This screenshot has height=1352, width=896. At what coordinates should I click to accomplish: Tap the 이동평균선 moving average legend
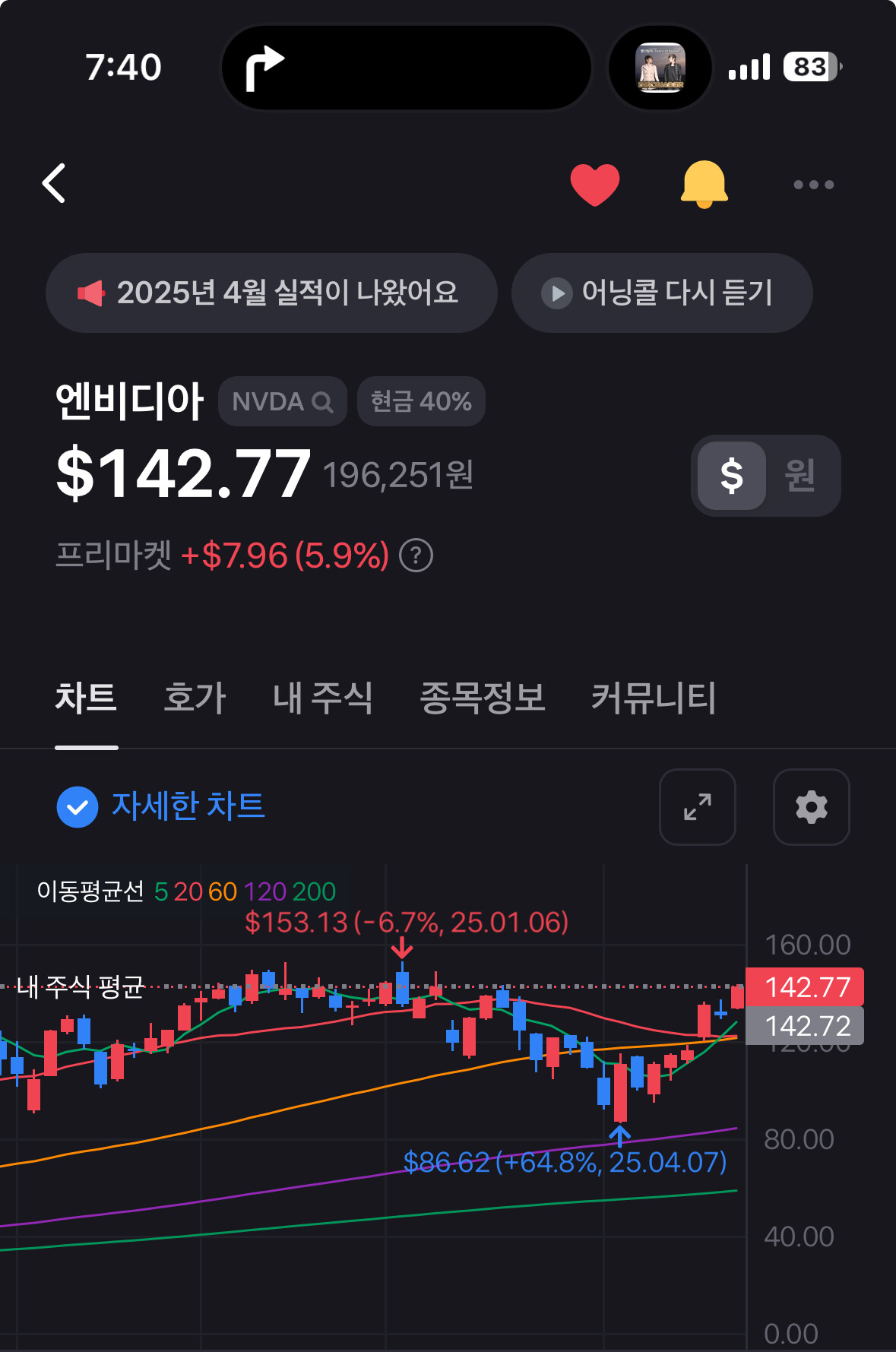[x=186, y=891]
